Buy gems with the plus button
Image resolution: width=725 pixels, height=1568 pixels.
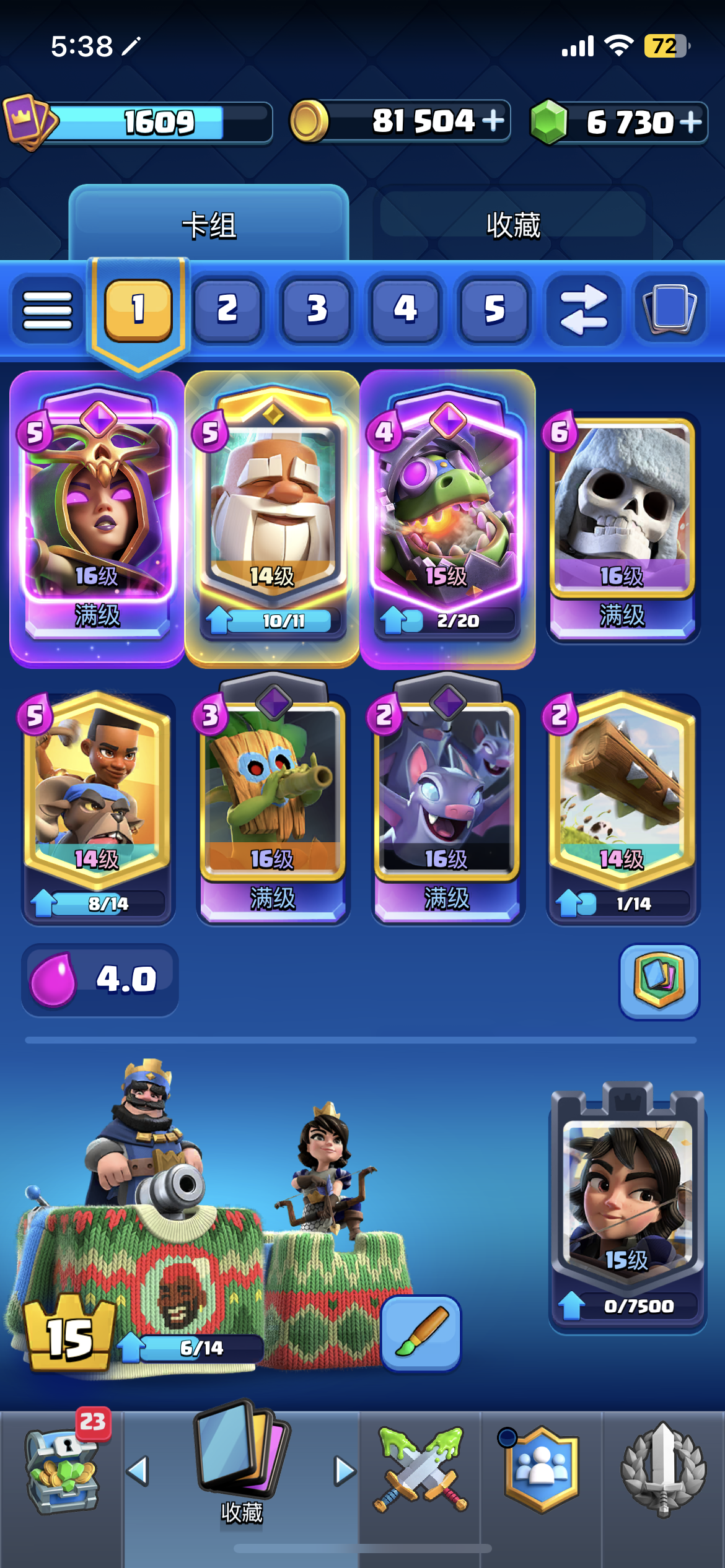[690, 122]
